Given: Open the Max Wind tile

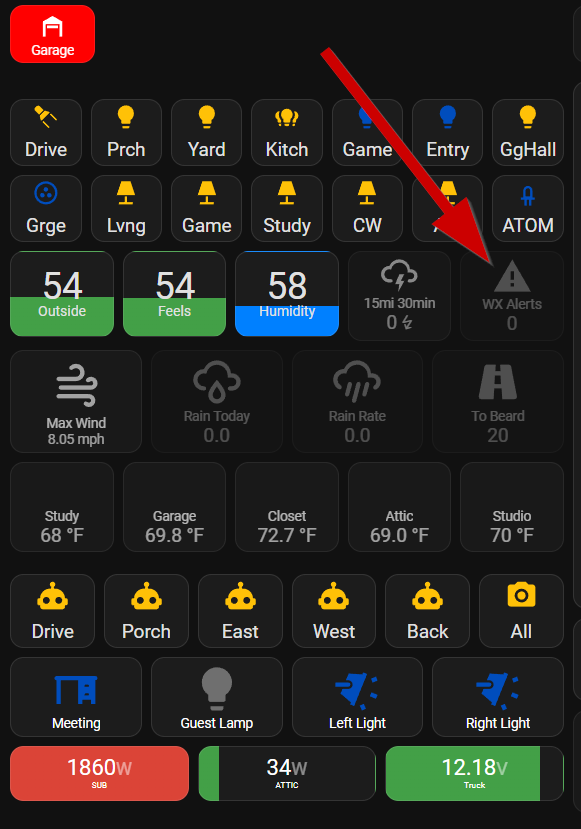Looking at the screenshot, I should click(x=76, y=401).
